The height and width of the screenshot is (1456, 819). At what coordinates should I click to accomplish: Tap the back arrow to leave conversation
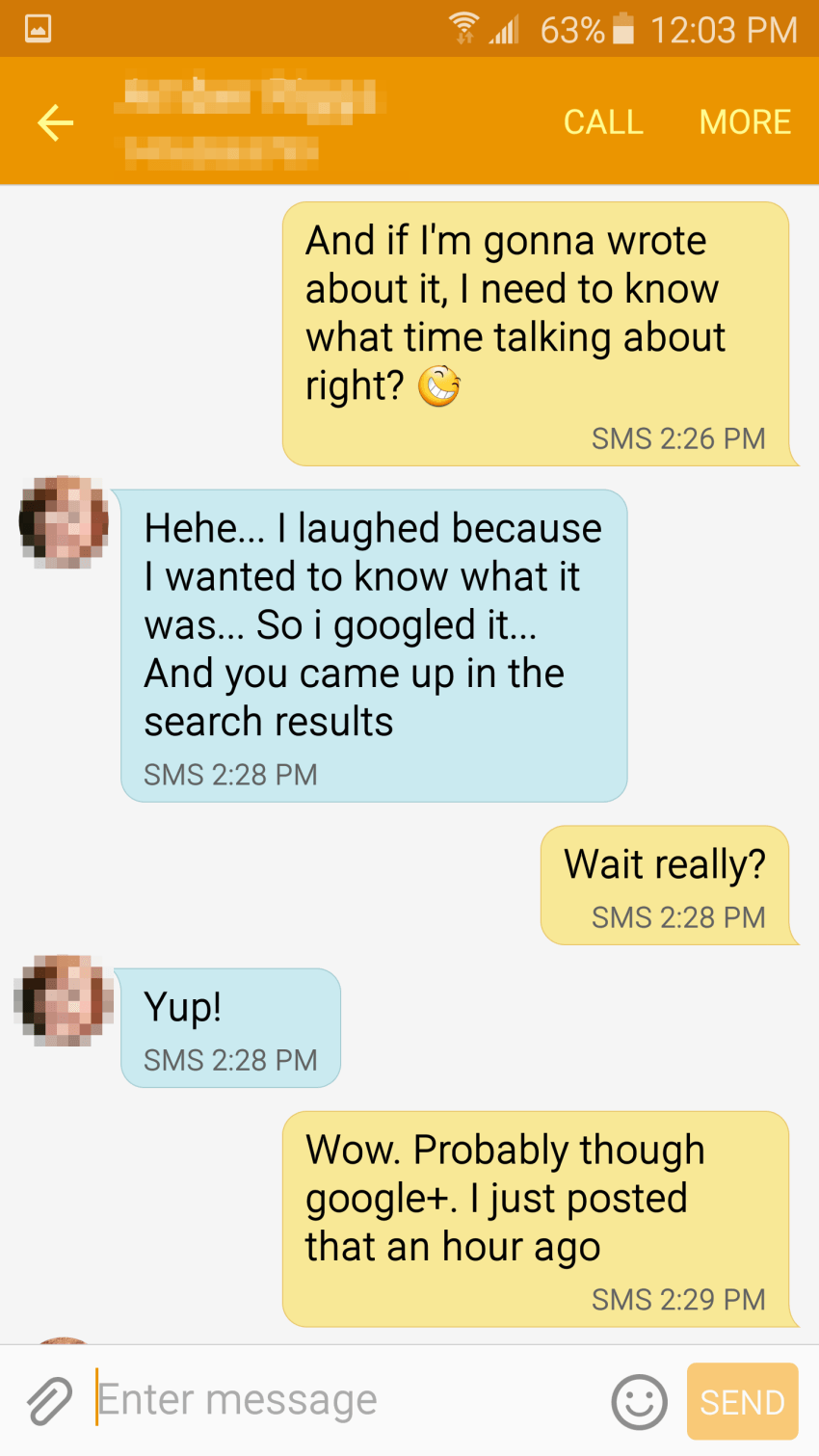tap(55, 121)
